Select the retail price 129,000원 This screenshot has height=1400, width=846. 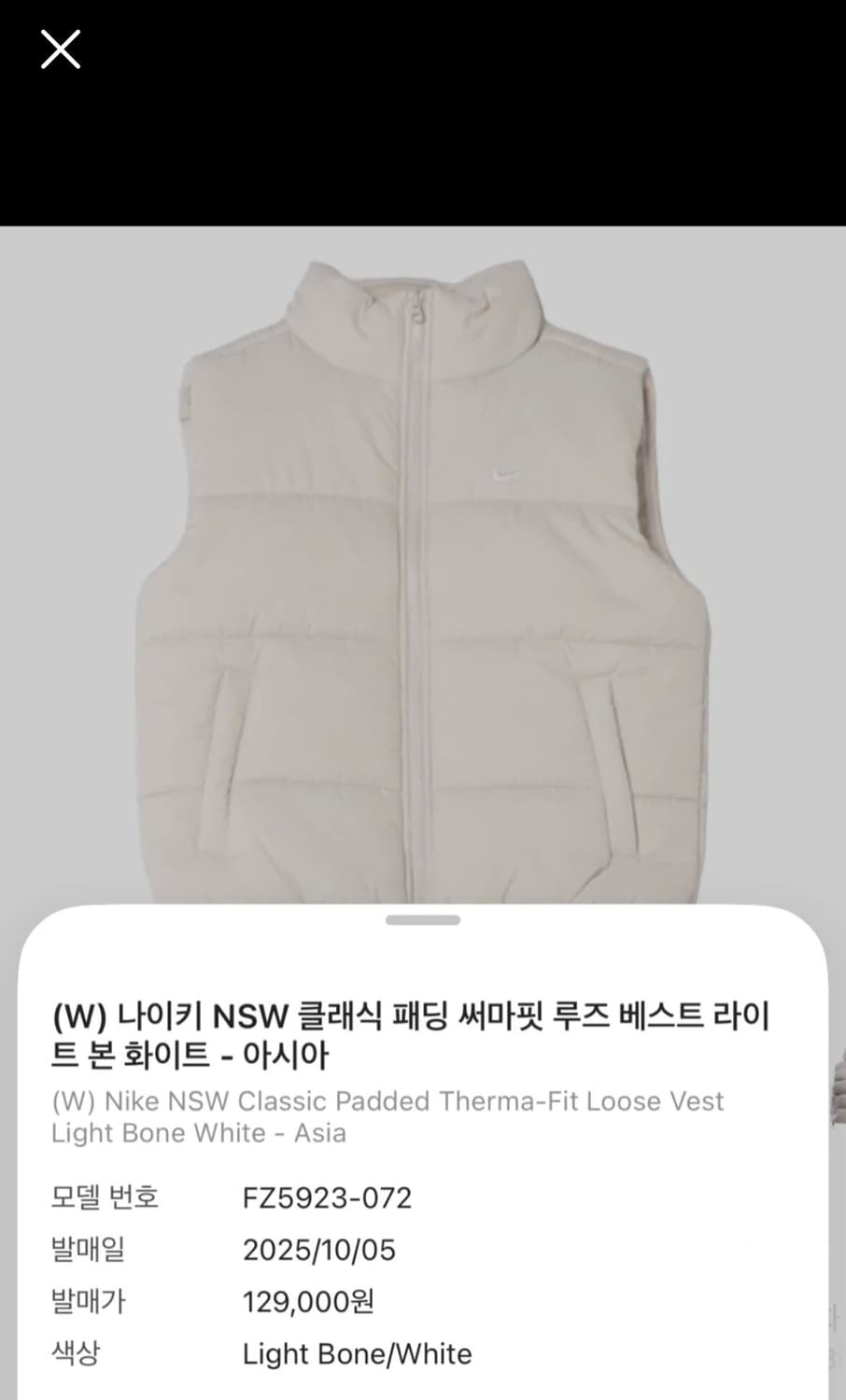[x=308, y=1301]
